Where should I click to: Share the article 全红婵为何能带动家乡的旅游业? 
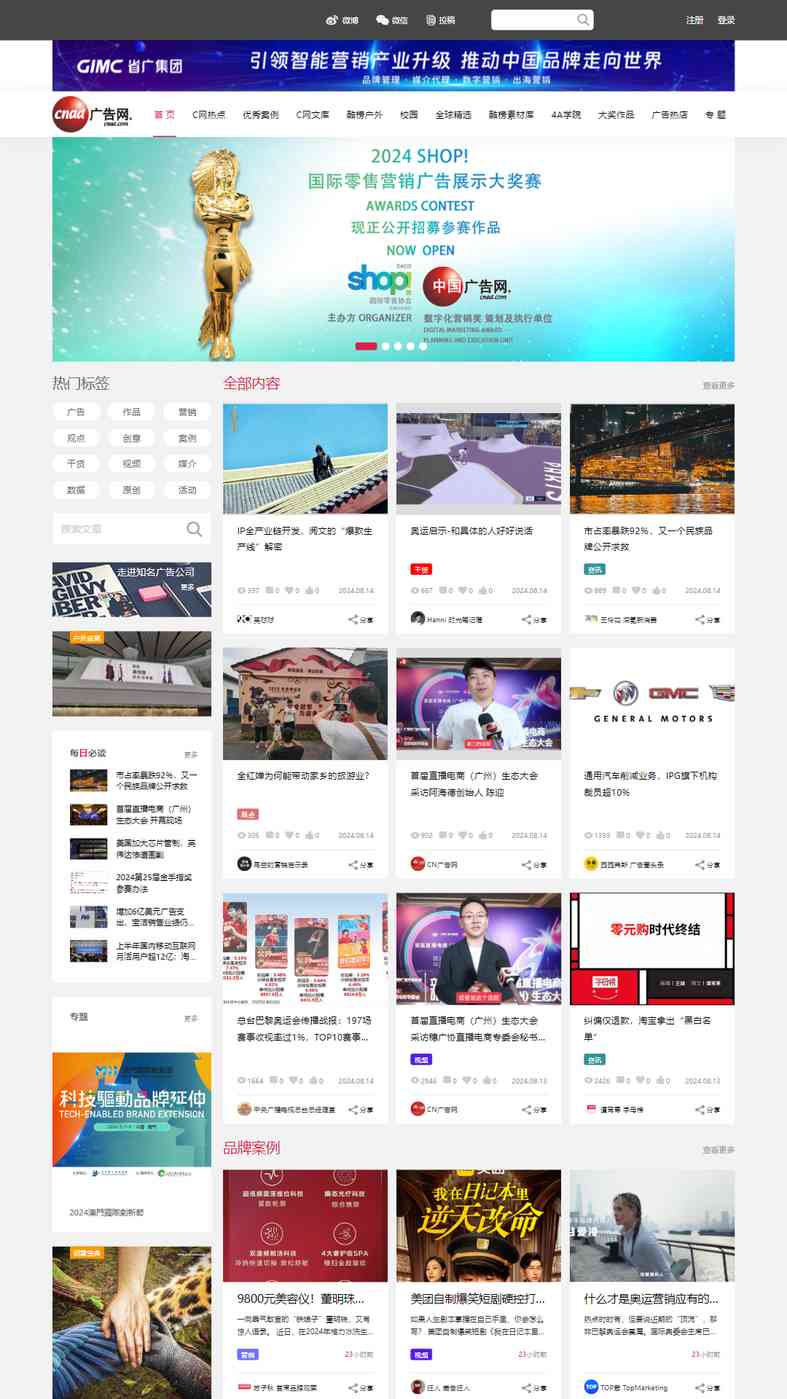(360, 864)
